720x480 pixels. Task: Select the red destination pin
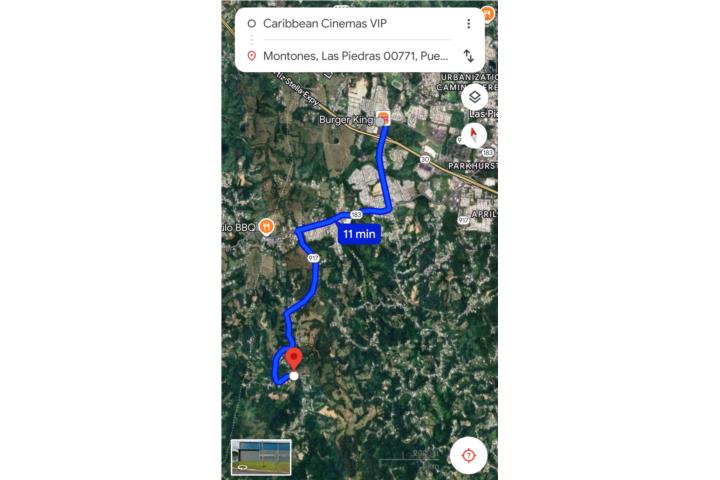tap(293, 359)
